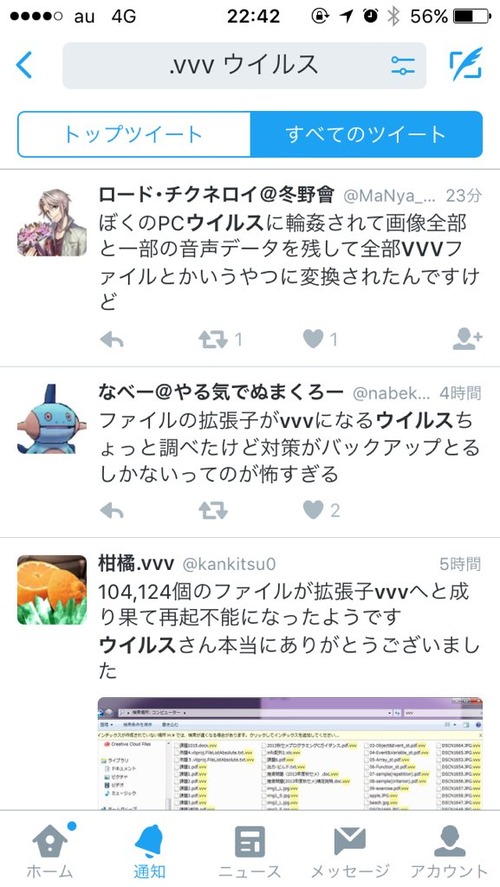Switch to トップツイート tab
The image size is (500, 887).
[134, 134]
